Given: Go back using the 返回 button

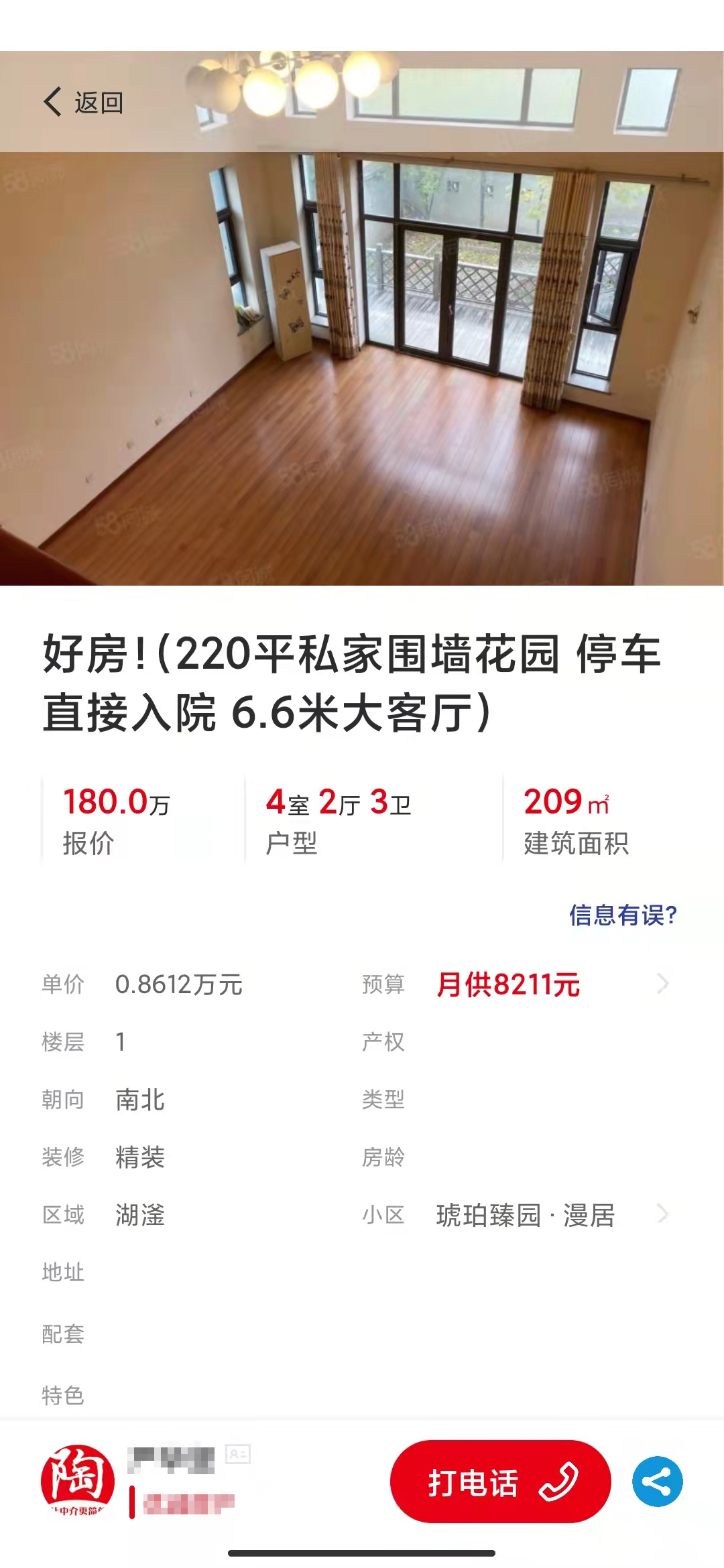Looking at the screenshot, I should tap(83, 103).
